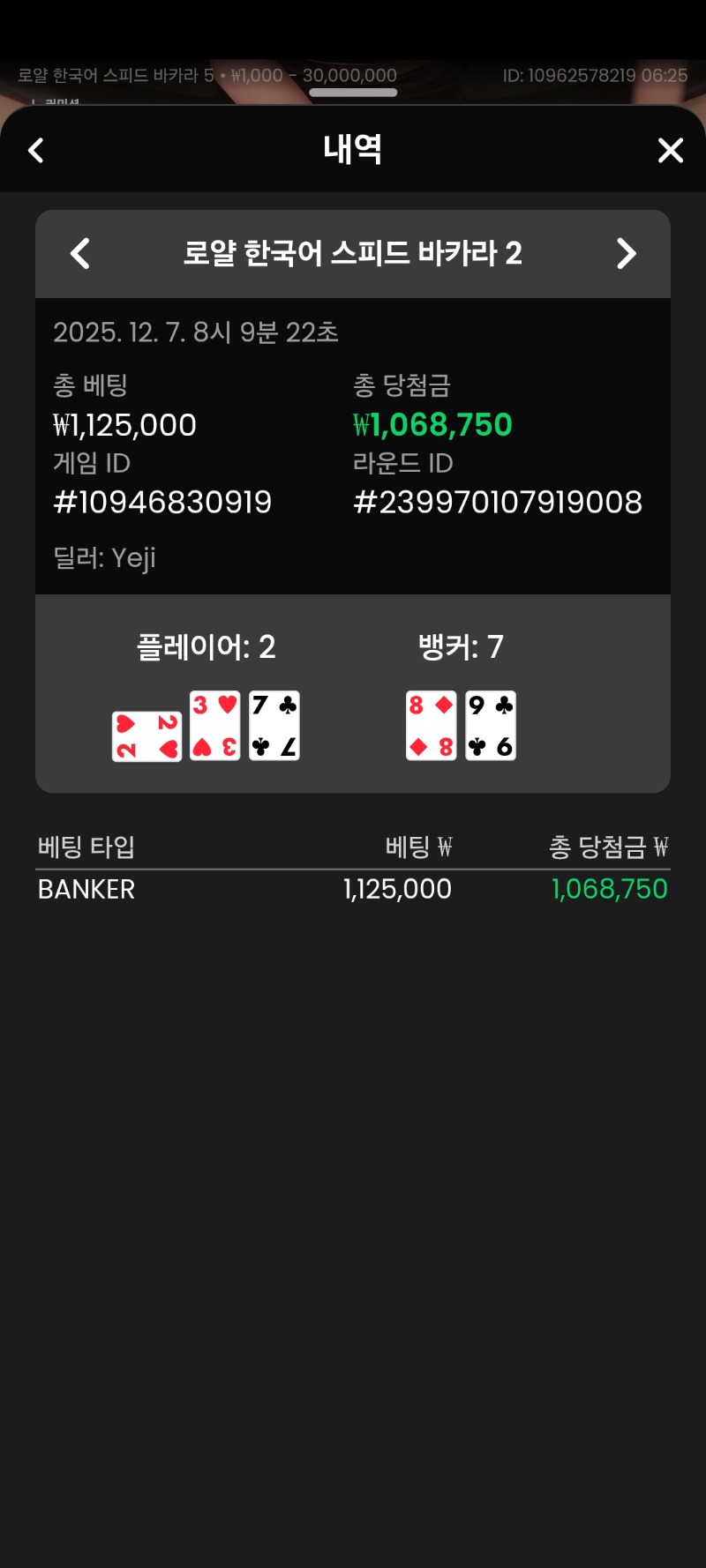Screen dimensions: 706x1568
Task: Tap dealer name Yeji
Action: [x=104, y=556]
